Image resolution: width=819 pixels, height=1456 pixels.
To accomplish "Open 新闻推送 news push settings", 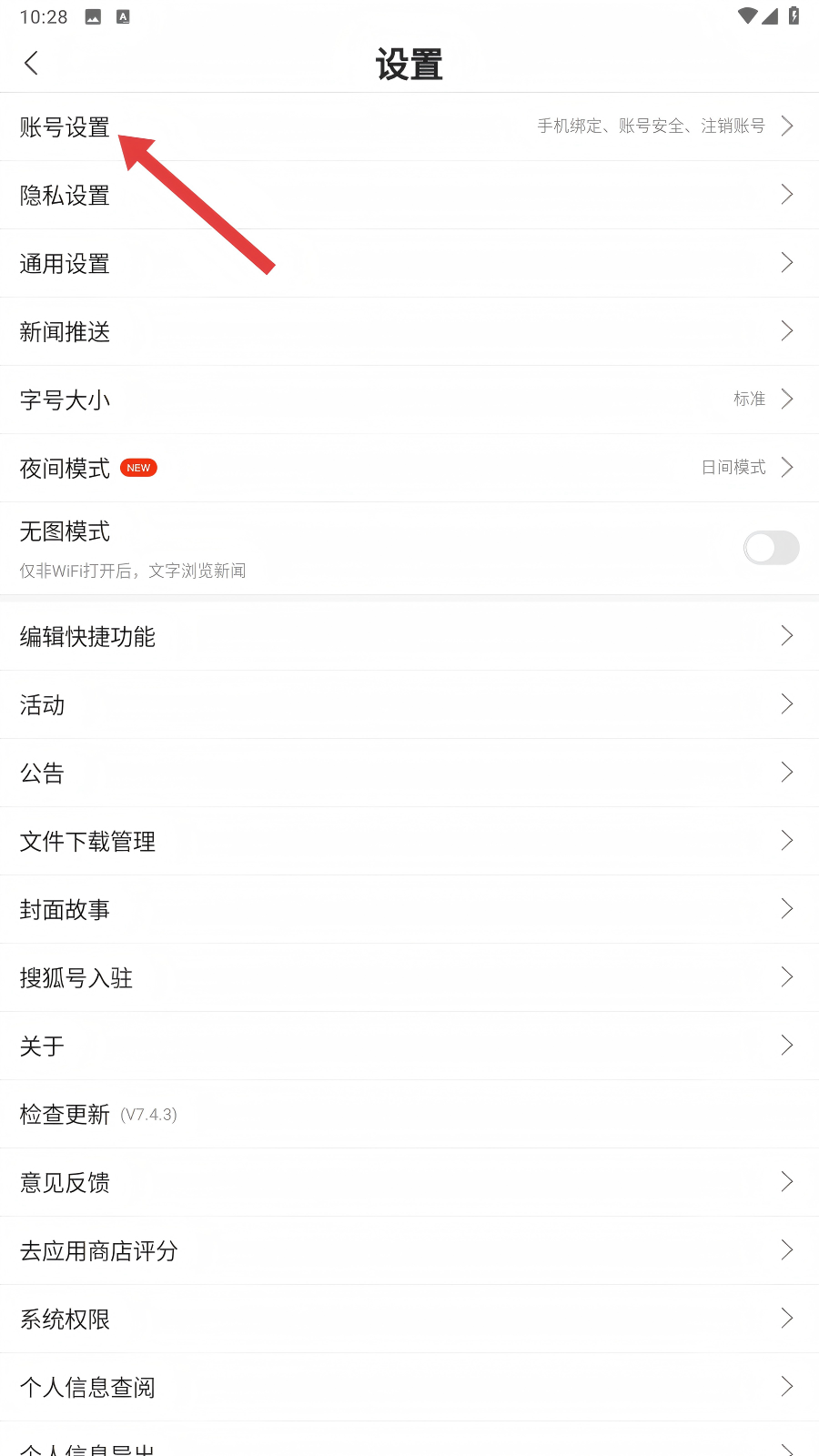I will [x=409, y=331].
